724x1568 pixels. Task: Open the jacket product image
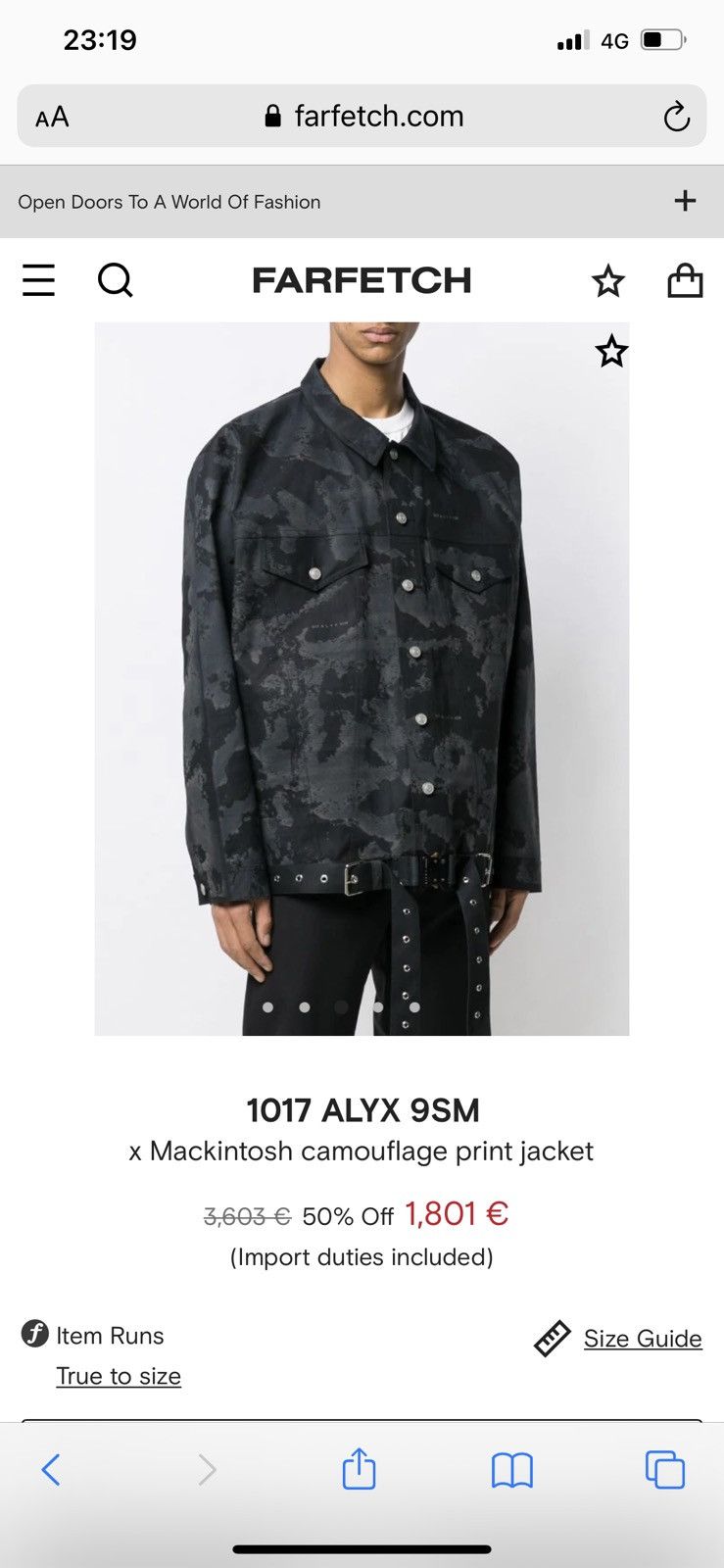[362, 678]
